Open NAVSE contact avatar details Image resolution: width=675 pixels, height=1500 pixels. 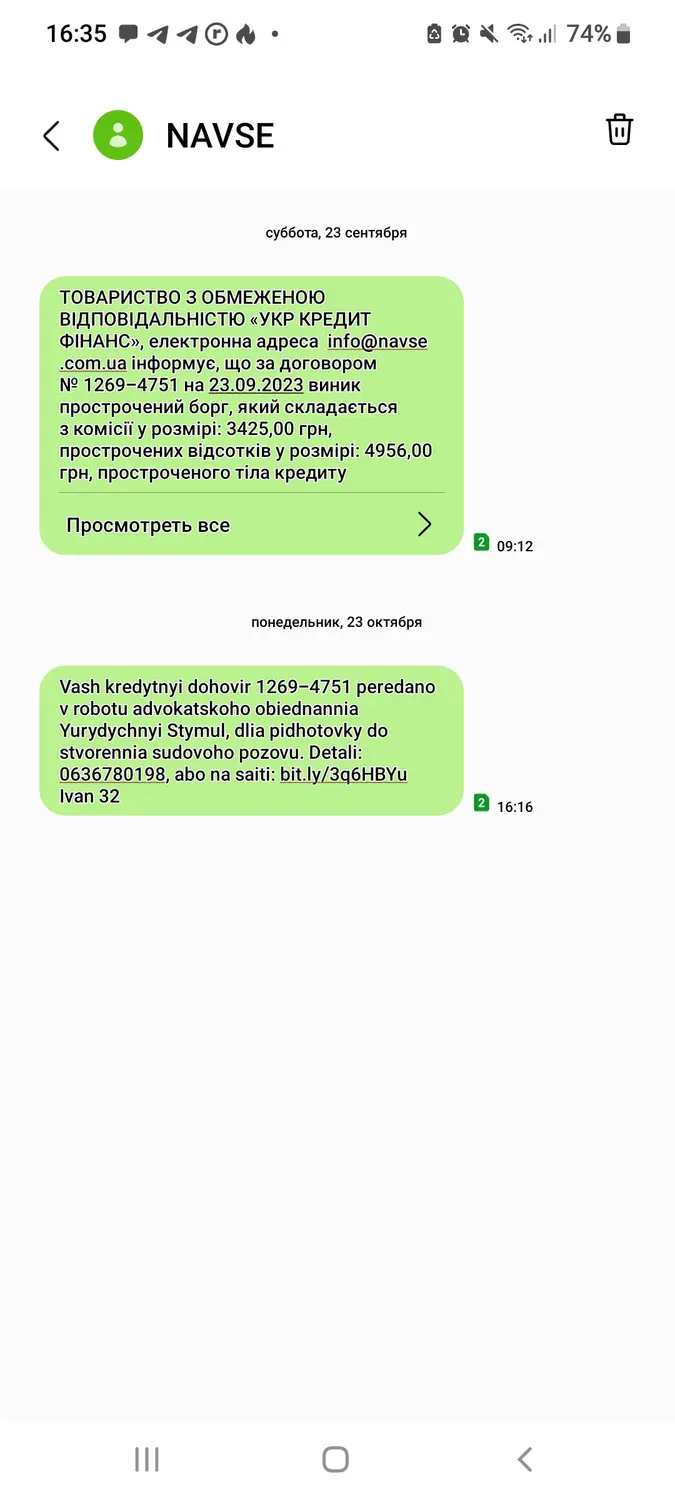(x=118, y=135)
